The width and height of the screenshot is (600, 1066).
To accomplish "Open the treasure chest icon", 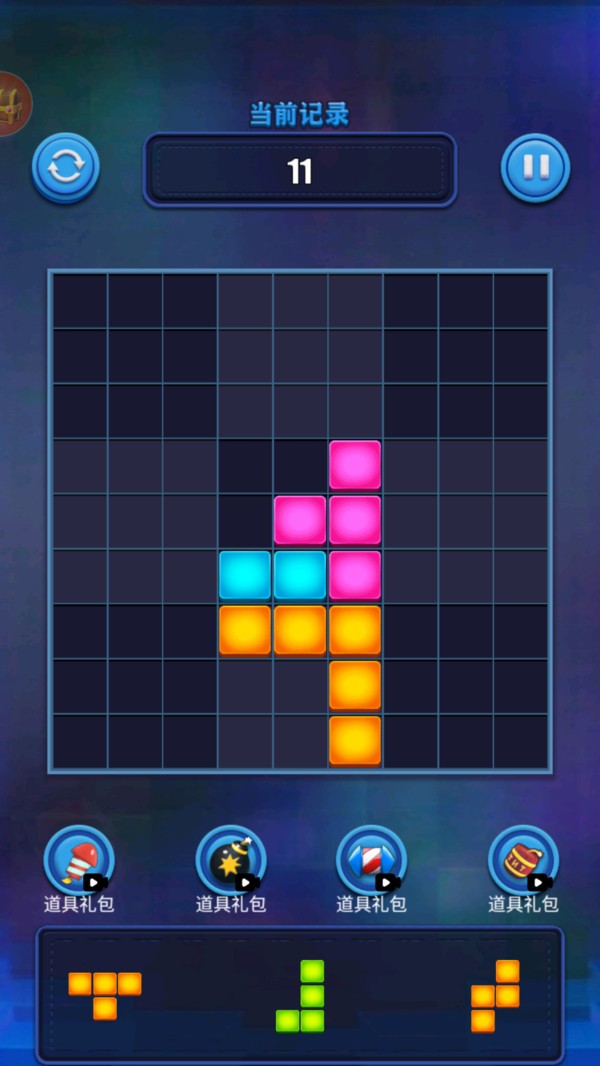I will pos(12,103).
